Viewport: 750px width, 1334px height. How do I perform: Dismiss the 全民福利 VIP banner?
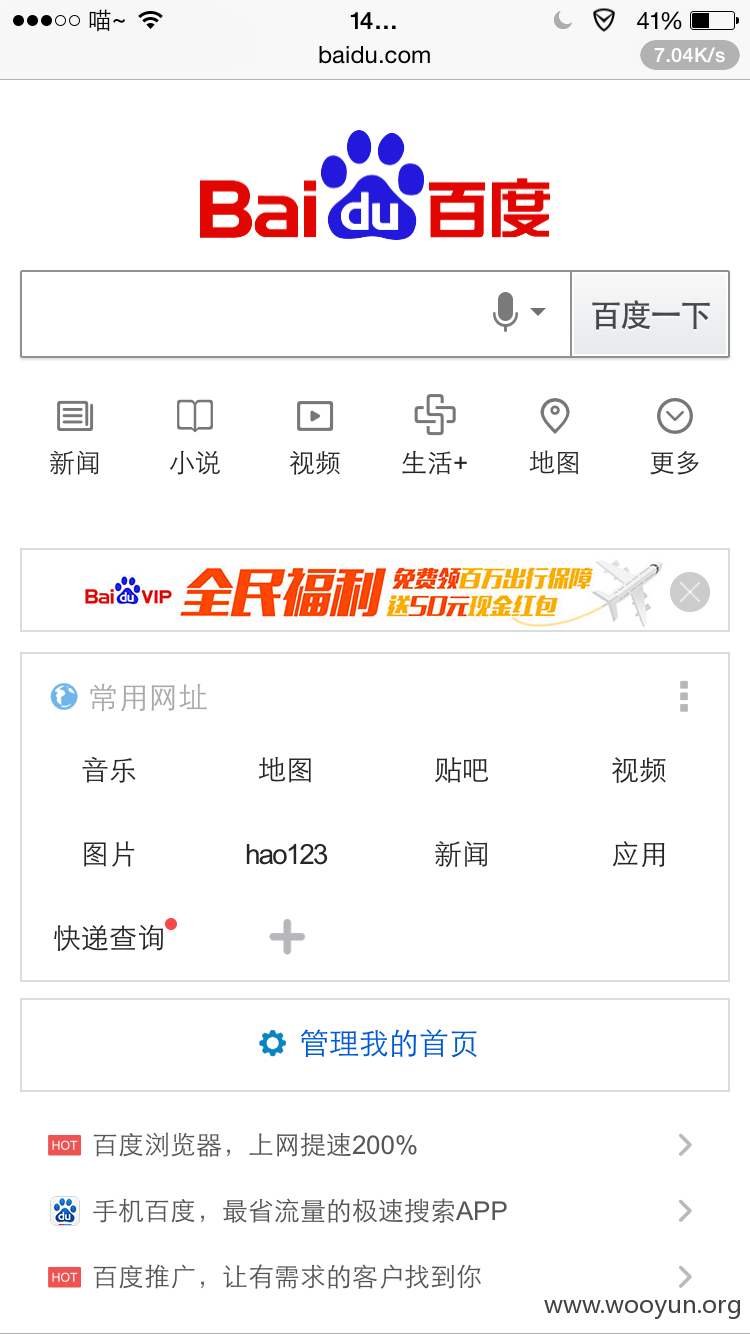[x=690, y=592]
